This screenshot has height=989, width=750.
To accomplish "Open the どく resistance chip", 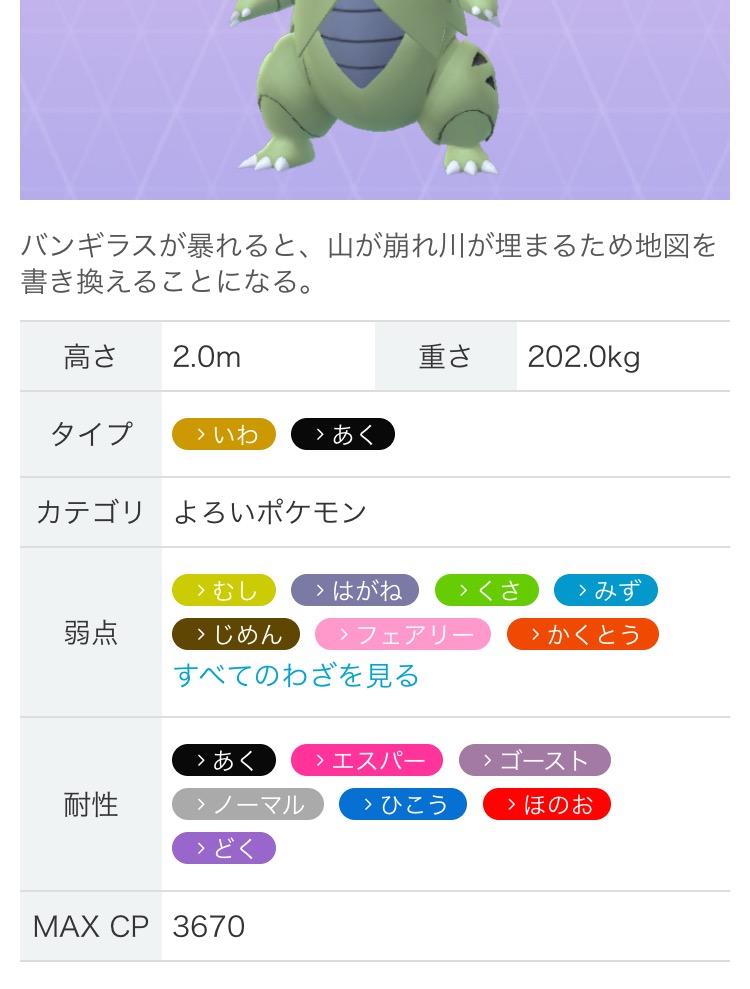I will pos(224,848).
